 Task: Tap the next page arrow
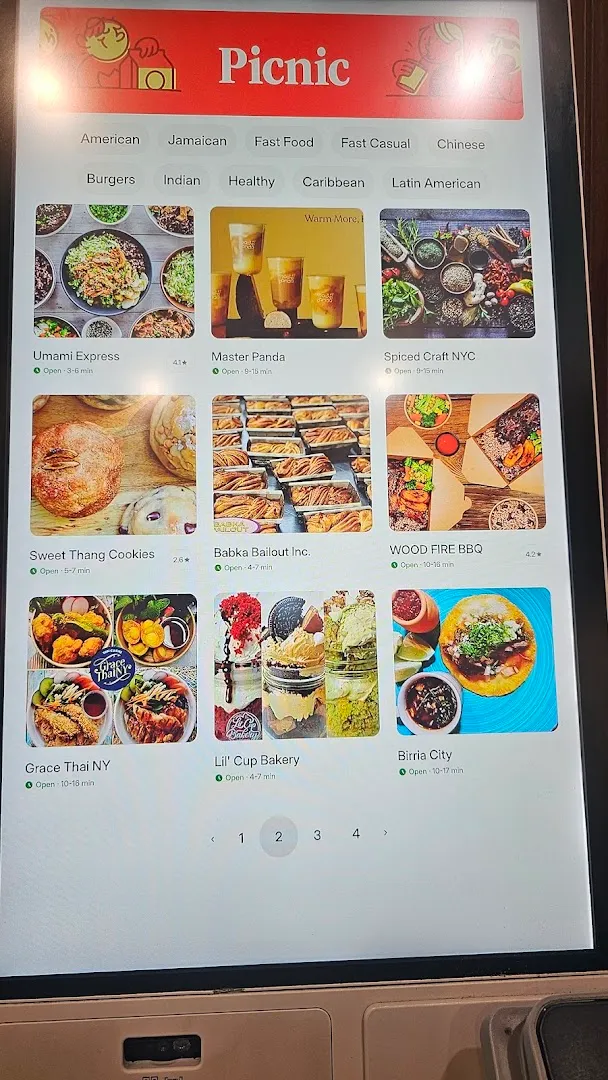(x=385, y=833)
